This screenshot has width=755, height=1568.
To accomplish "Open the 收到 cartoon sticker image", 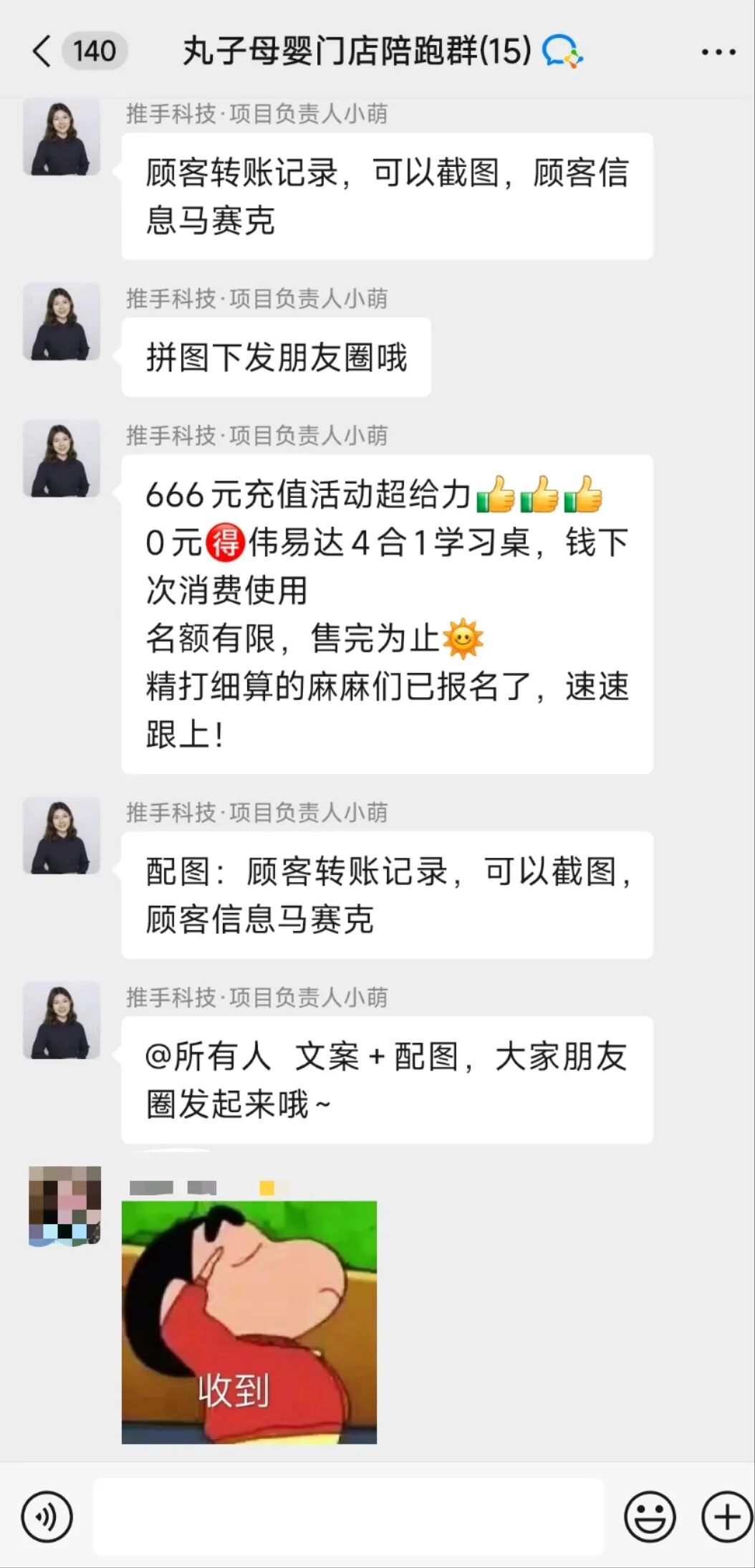I will [249, 1322].
